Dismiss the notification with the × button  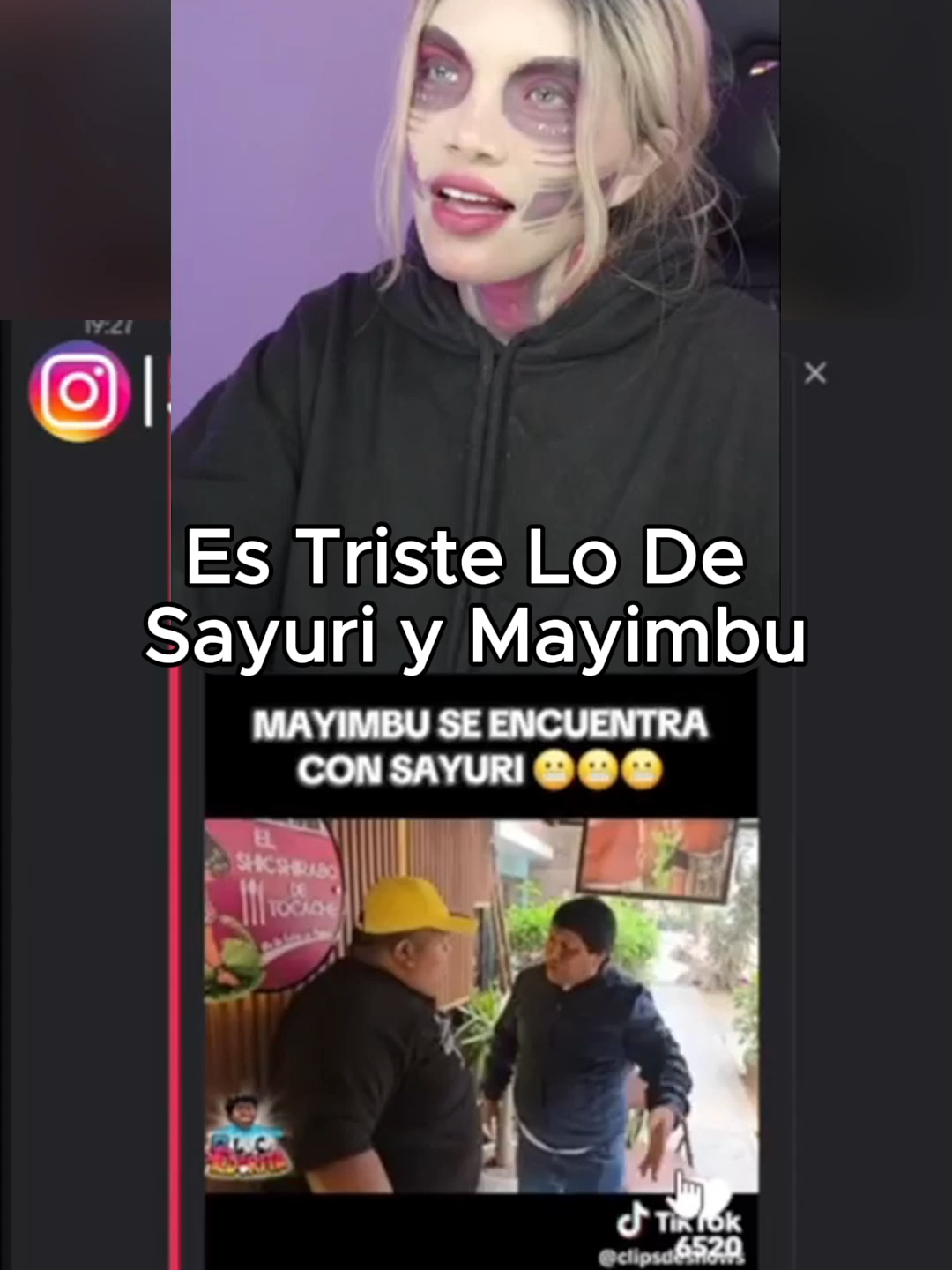[814, 373]
